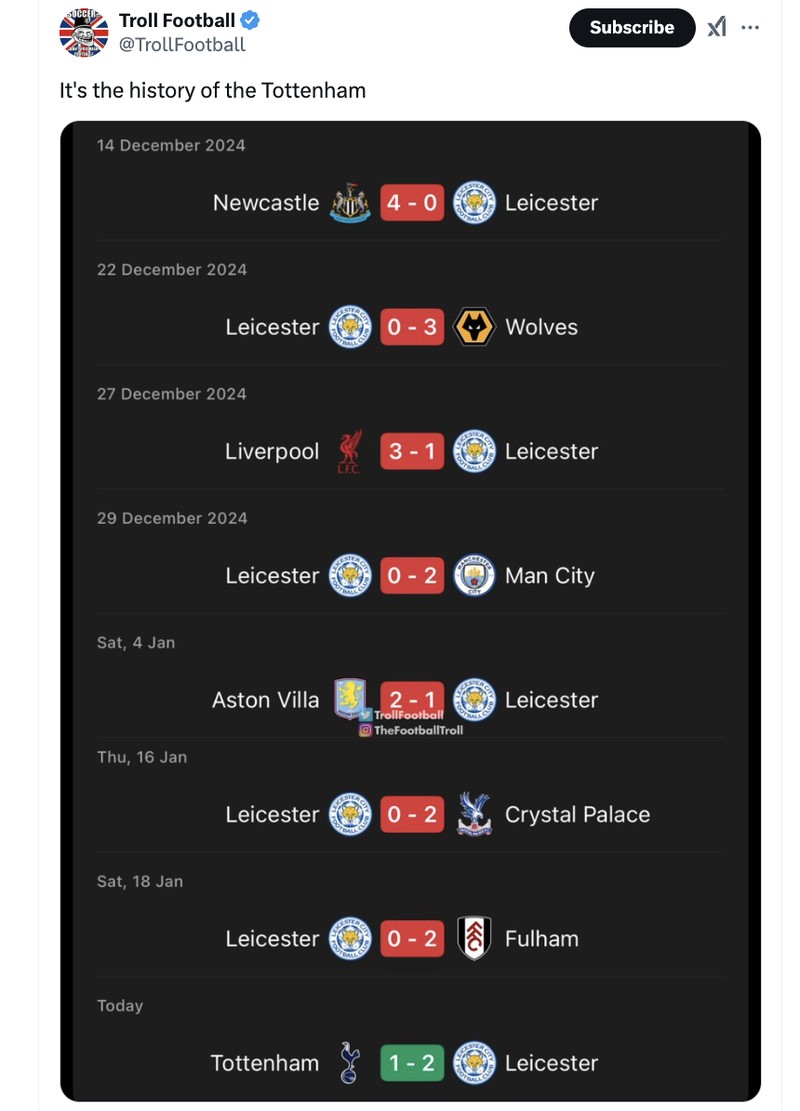
Task: Select the Leicester City badge beside Newcastle
Action: [x=475, y=202]
